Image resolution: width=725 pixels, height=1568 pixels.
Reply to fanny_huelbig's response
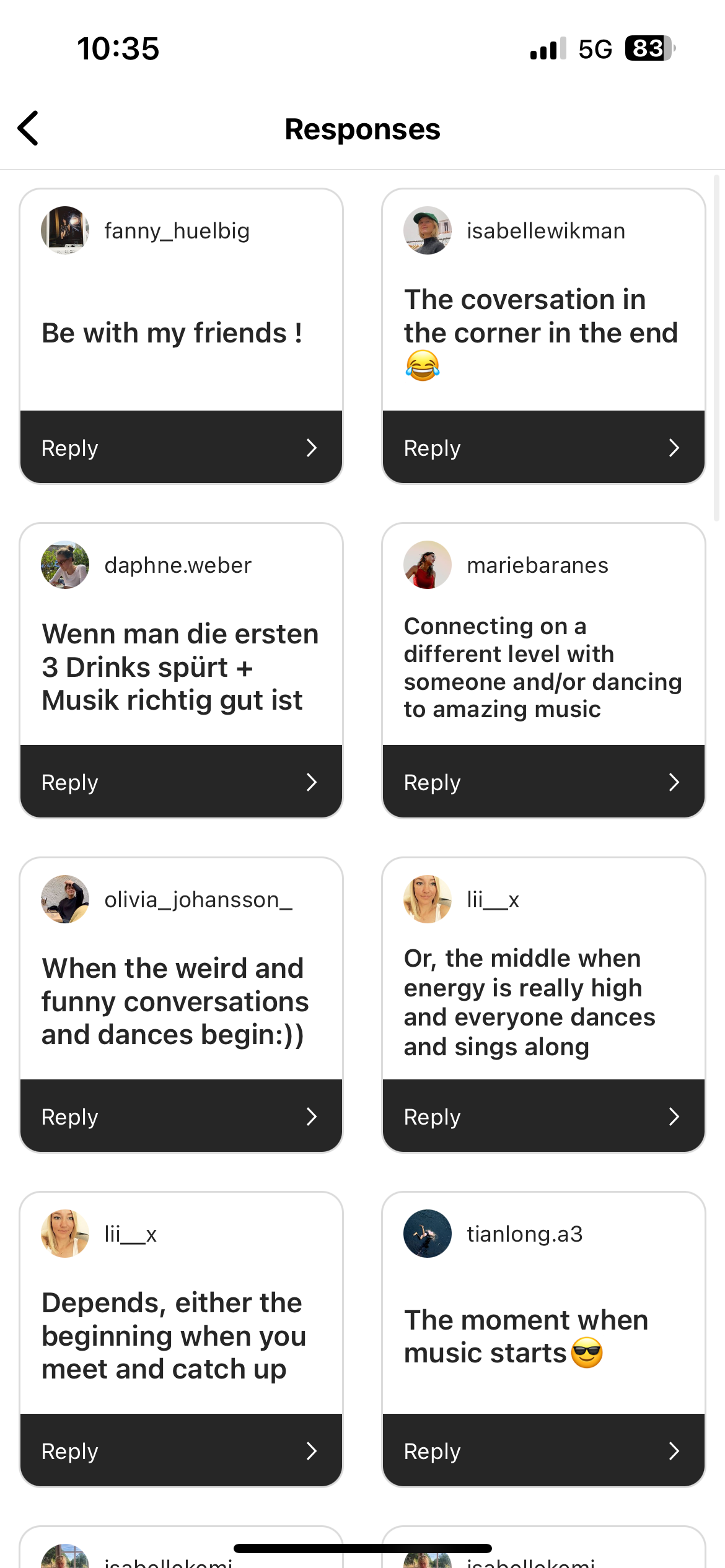click(x=181, y=447)
